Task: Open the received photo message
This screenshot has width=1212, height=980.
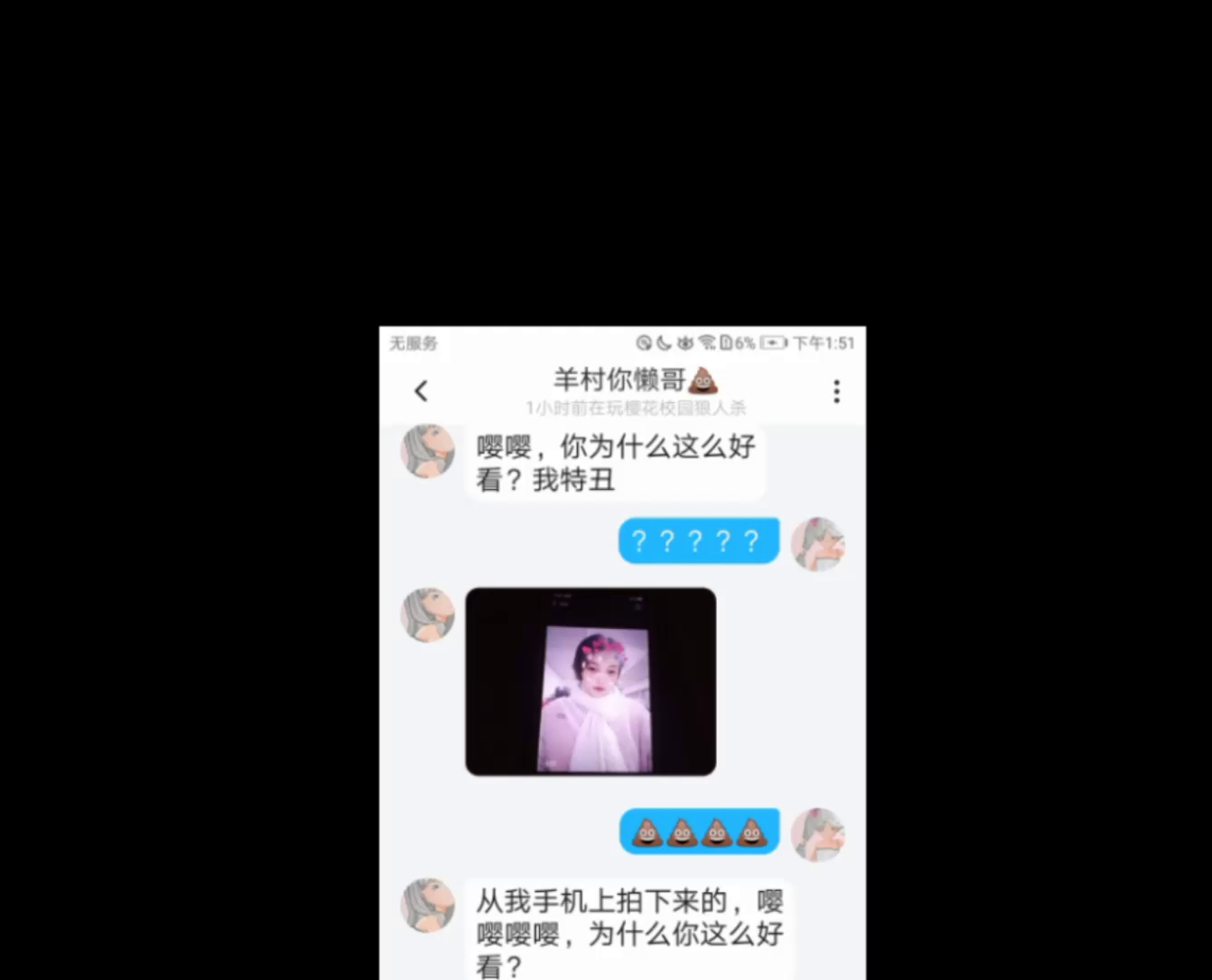Action: 591,681
